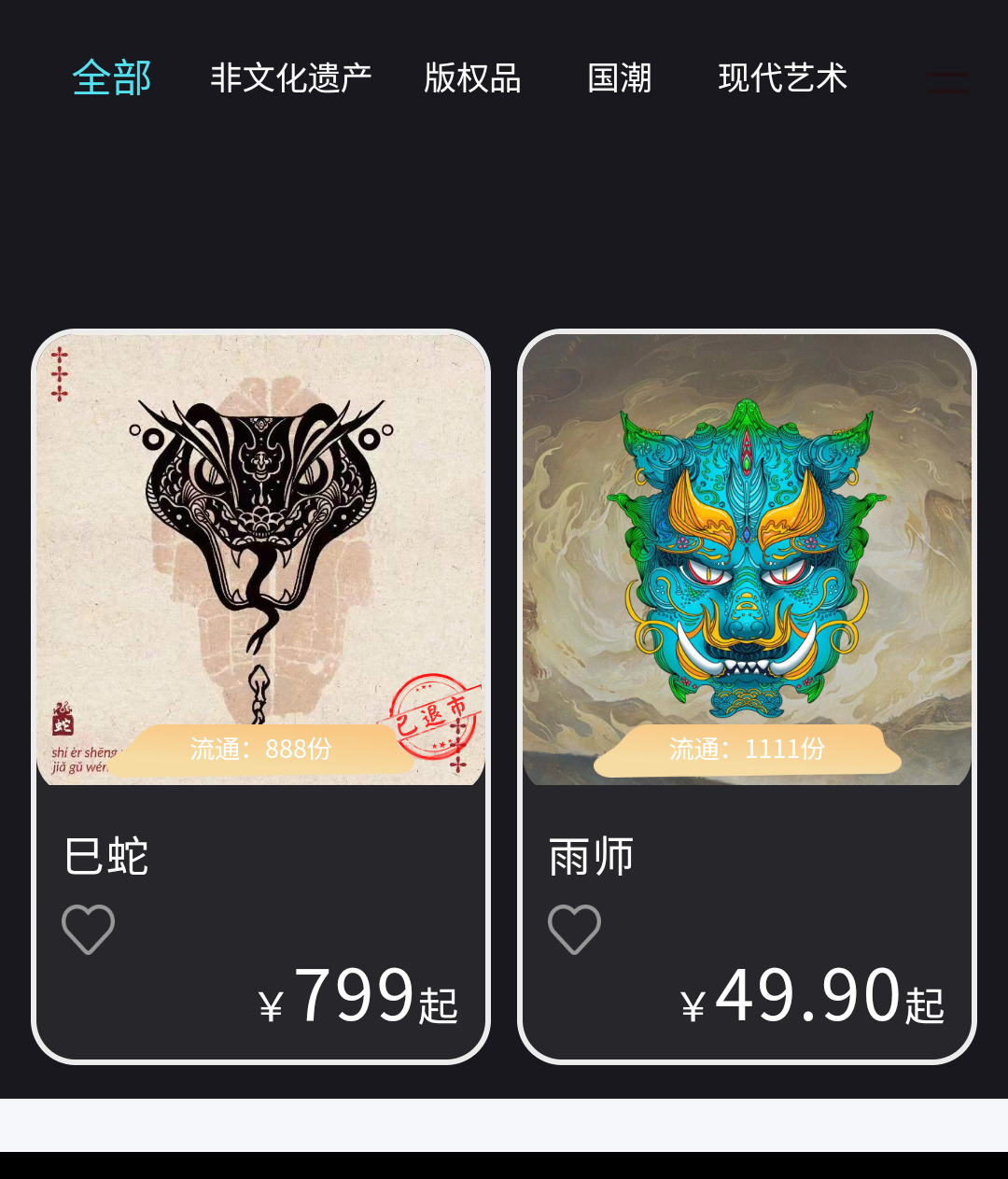Click the 流通：1111份 circulation badge

pyautogui.click(x=747, y=749)
